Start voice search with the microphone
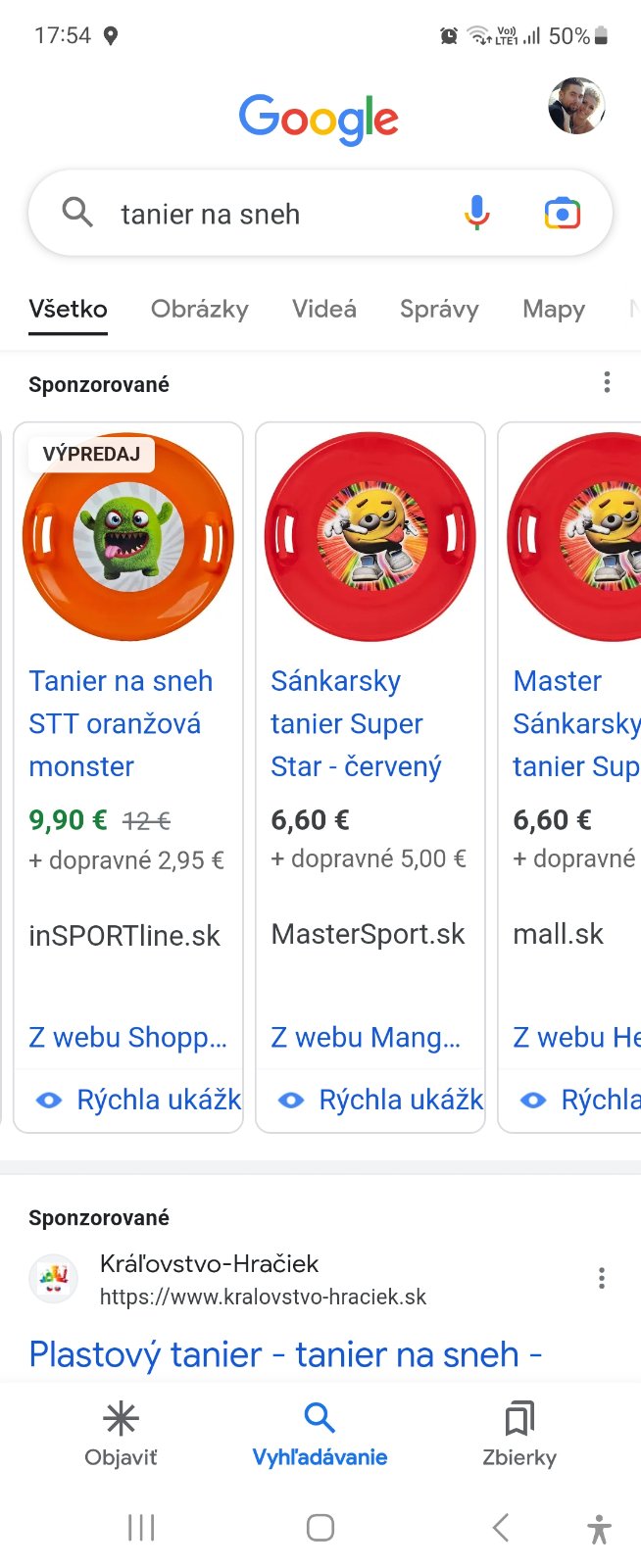This screenshot has width=641, height=1568. pos(476,213)
